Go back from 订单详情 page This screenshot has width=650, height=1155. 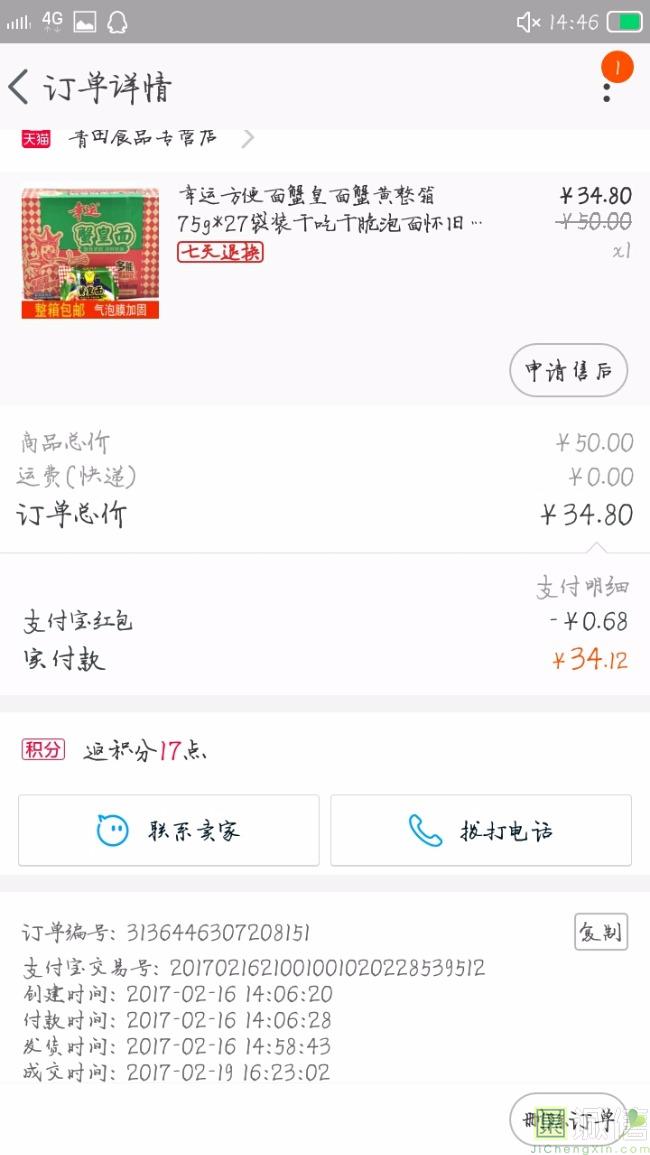click(x=18, y=87)
